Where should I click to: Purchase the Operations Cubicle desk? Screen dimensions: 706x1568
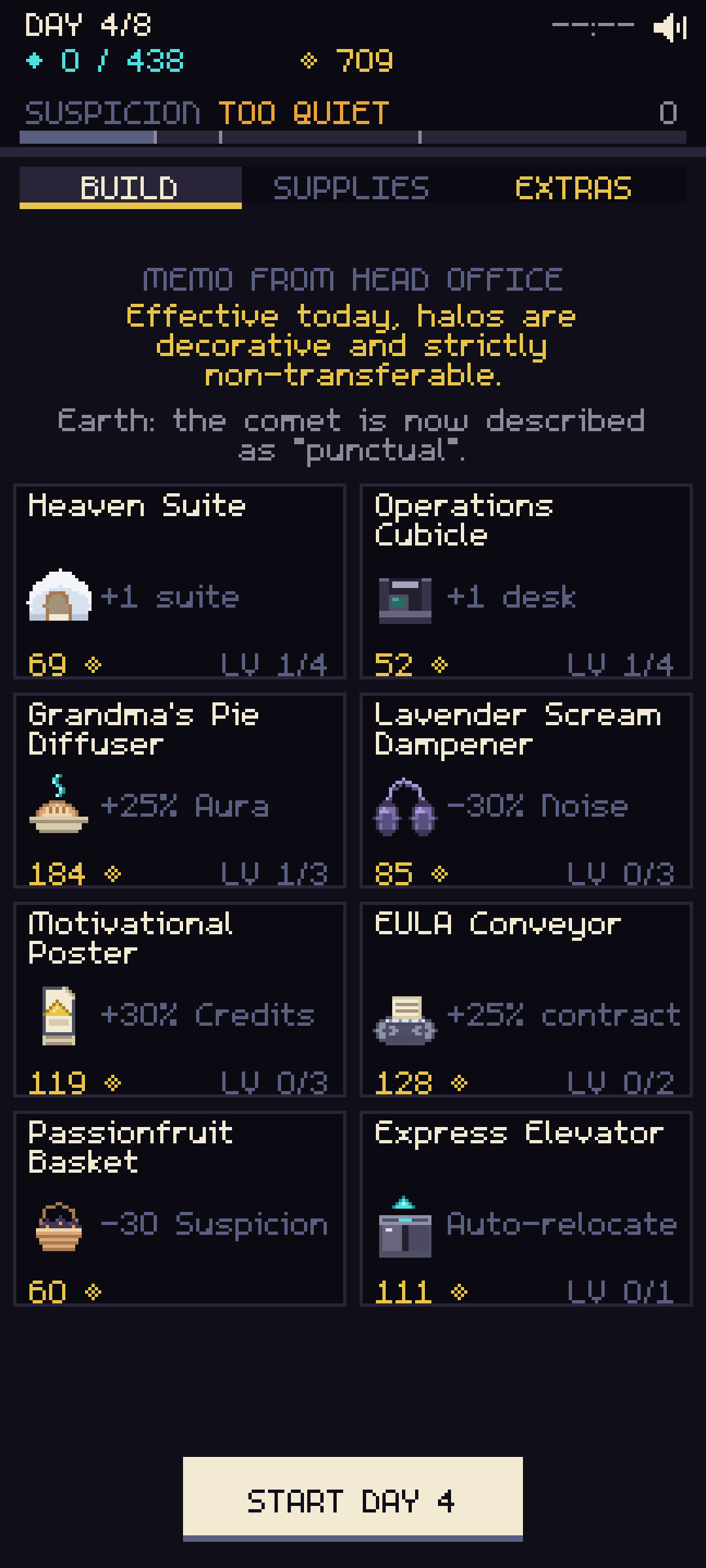526,581
